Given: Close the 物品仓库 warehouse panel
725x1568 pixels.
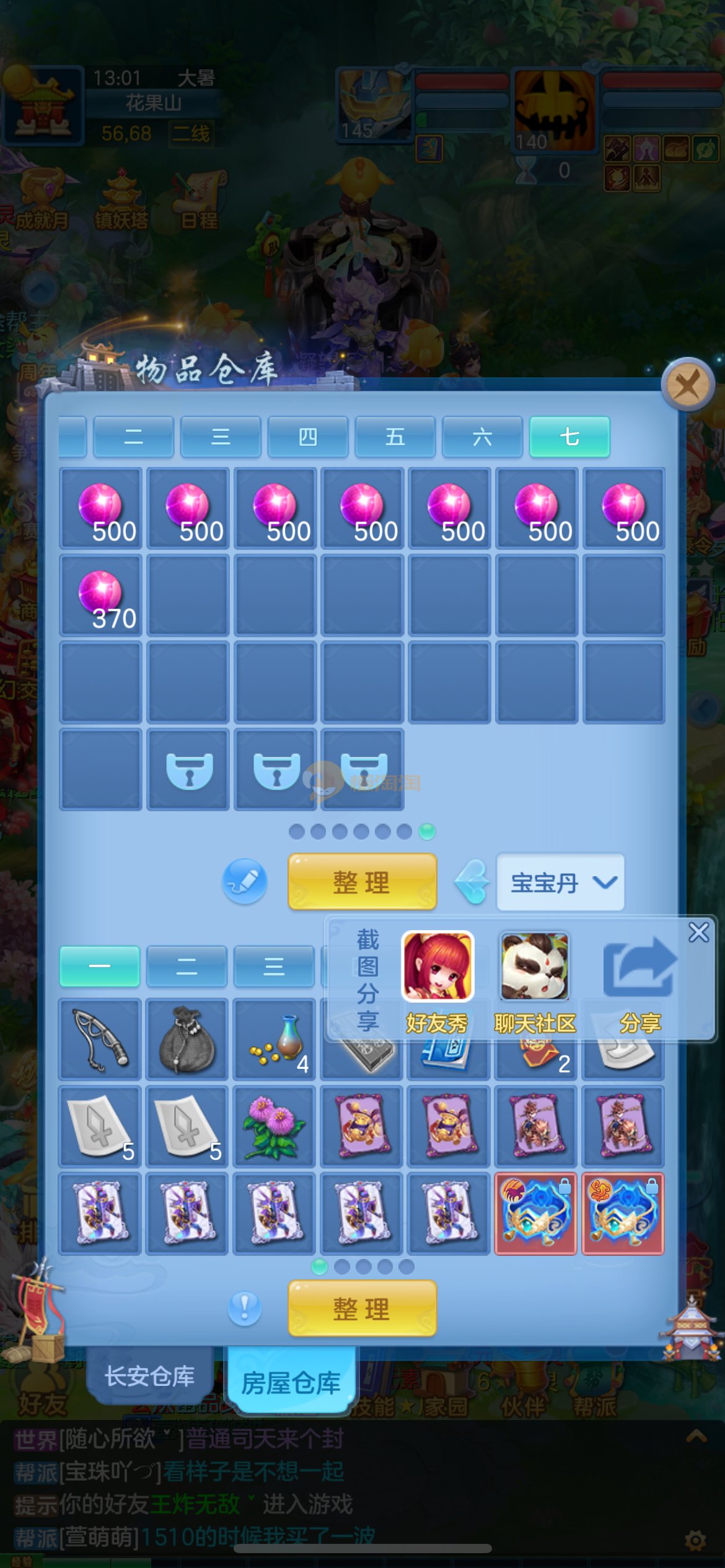Looking at the screenshot, I should click(688, 385).
